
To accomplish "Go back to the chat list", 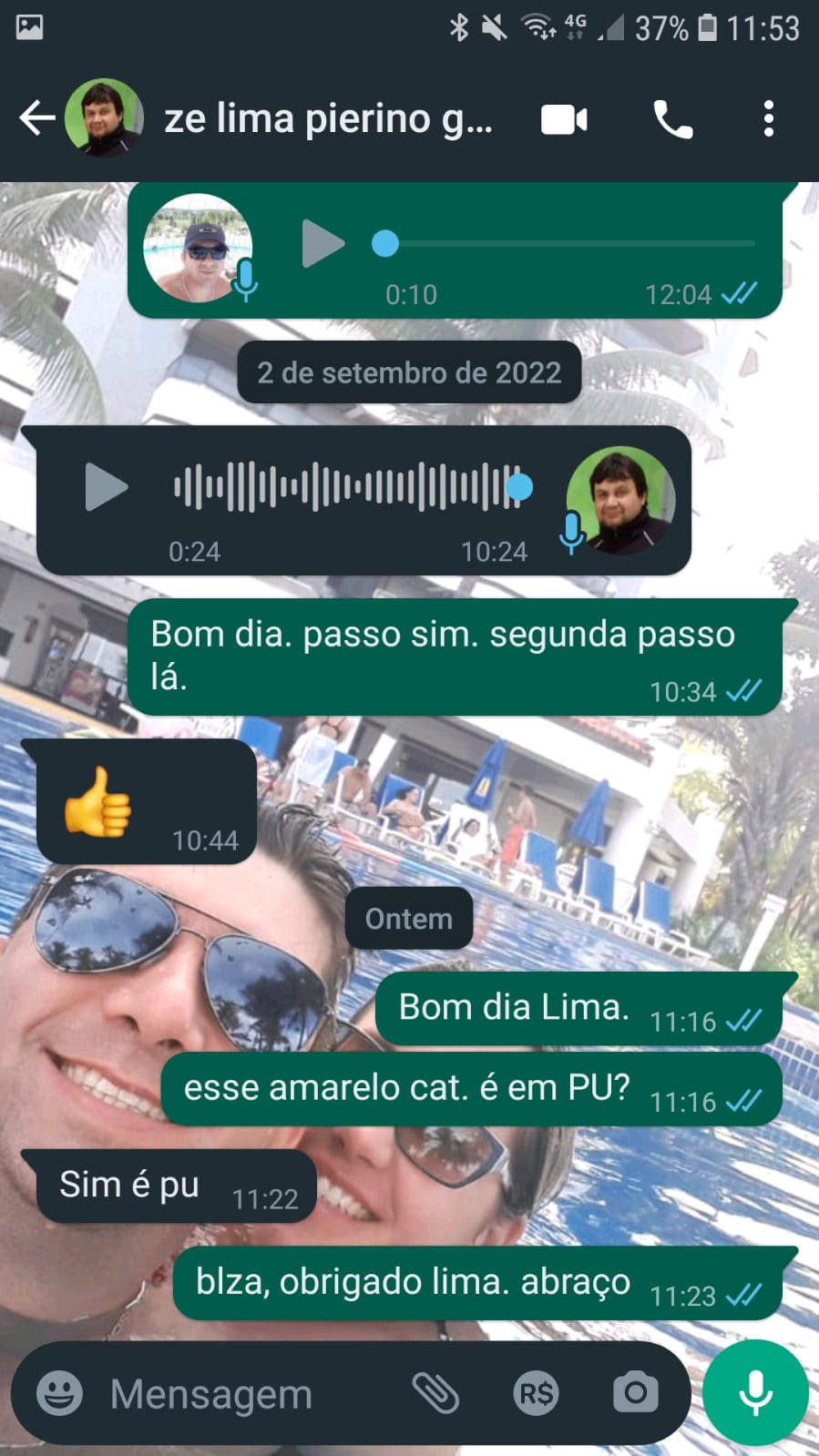I will click(36, 118).
